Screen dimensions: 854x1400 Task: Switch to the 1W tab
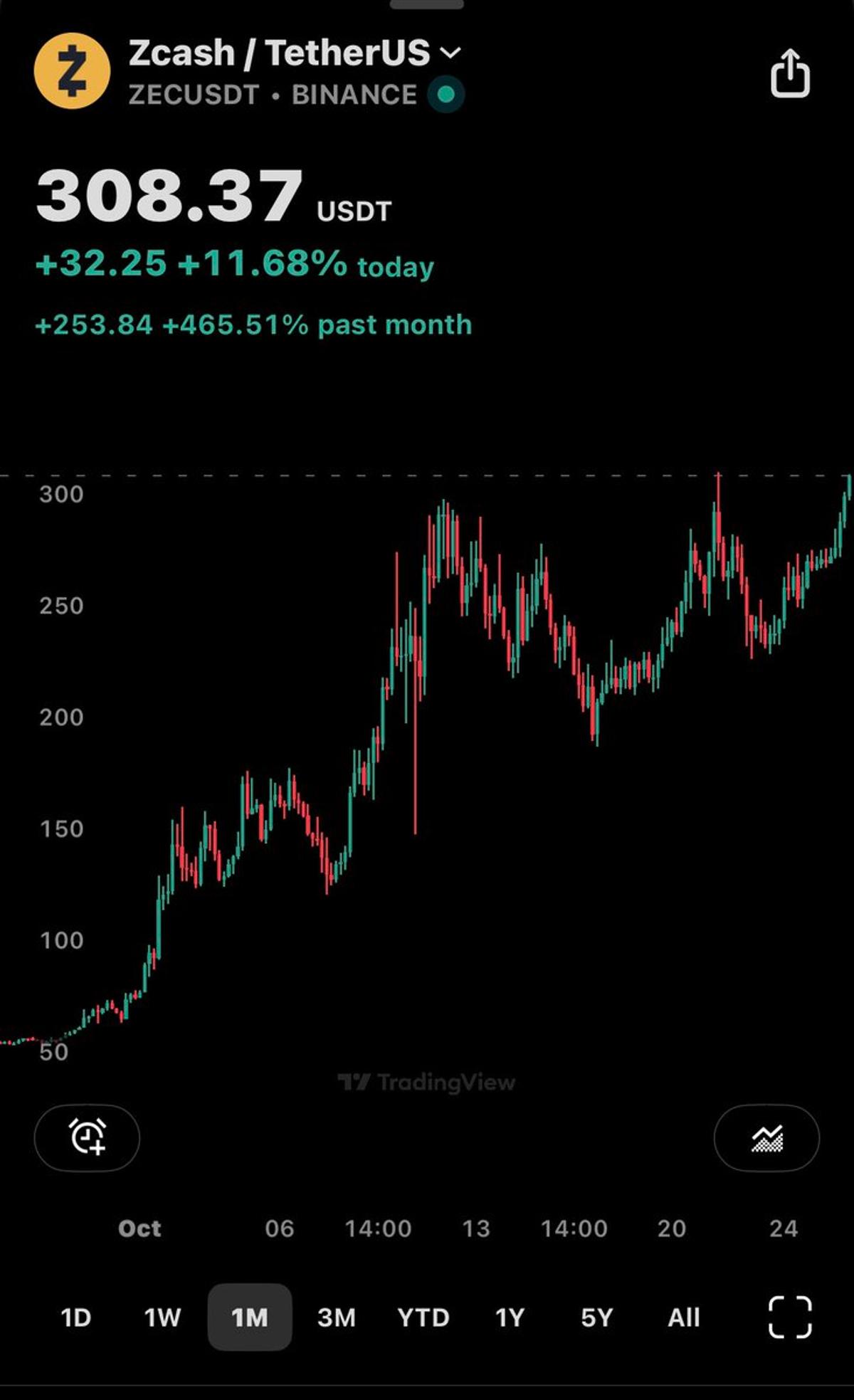pyautogui.click(x=162, y=1317)
